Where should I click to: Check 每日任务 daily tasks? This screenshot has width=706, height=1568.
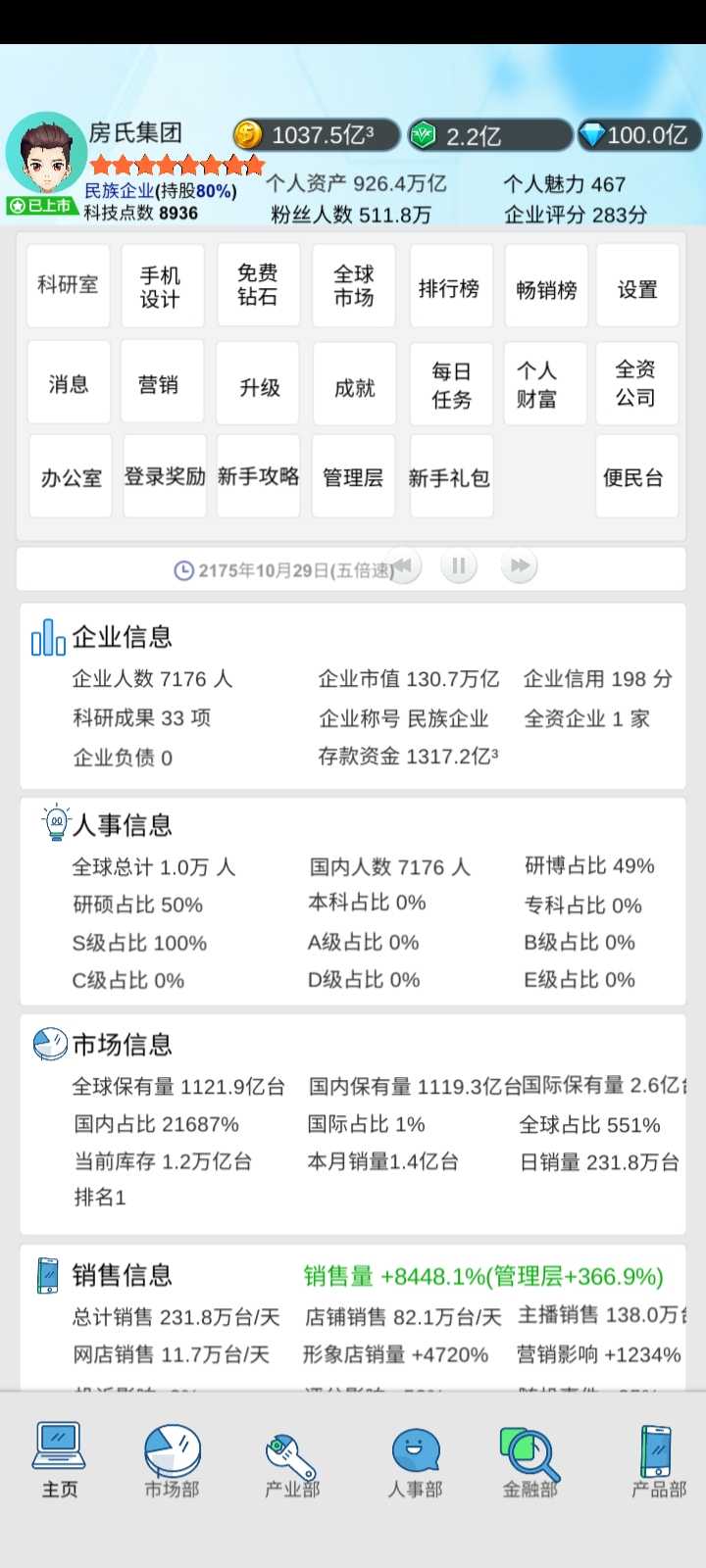(451, 383)
